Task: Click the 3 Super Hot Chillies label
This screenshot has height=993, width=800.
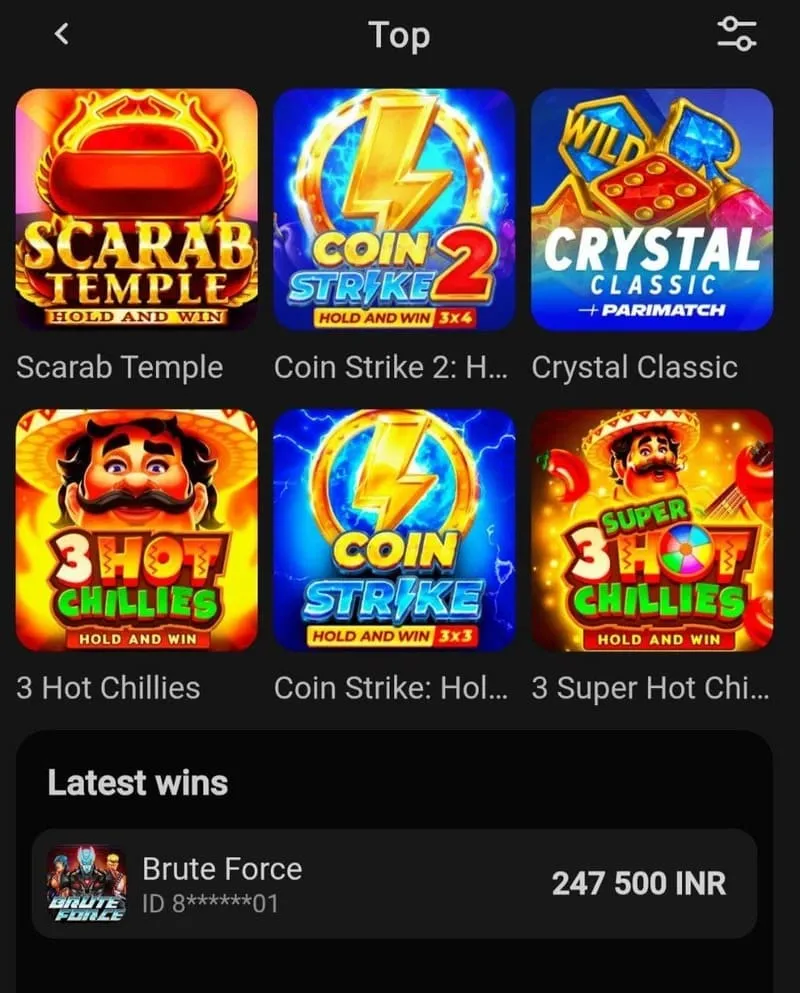Action: pos(651,688)
